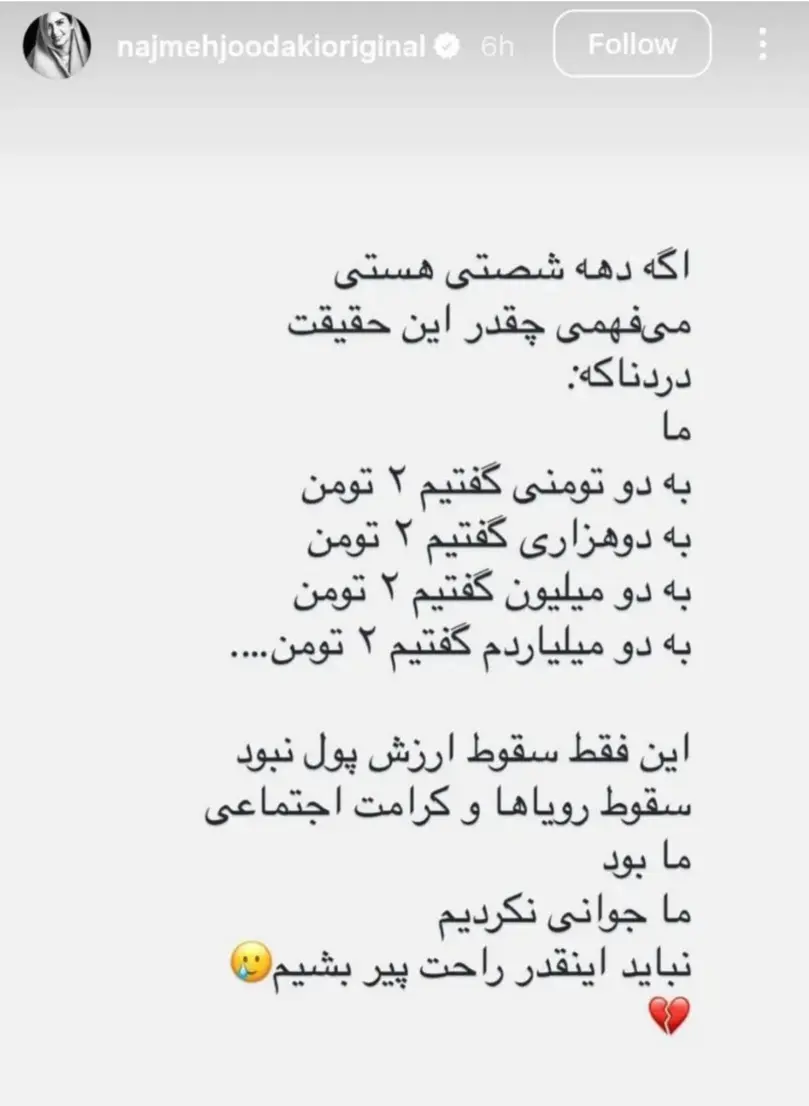Tap the najmehjoodakioriginal username

point(272,47)
